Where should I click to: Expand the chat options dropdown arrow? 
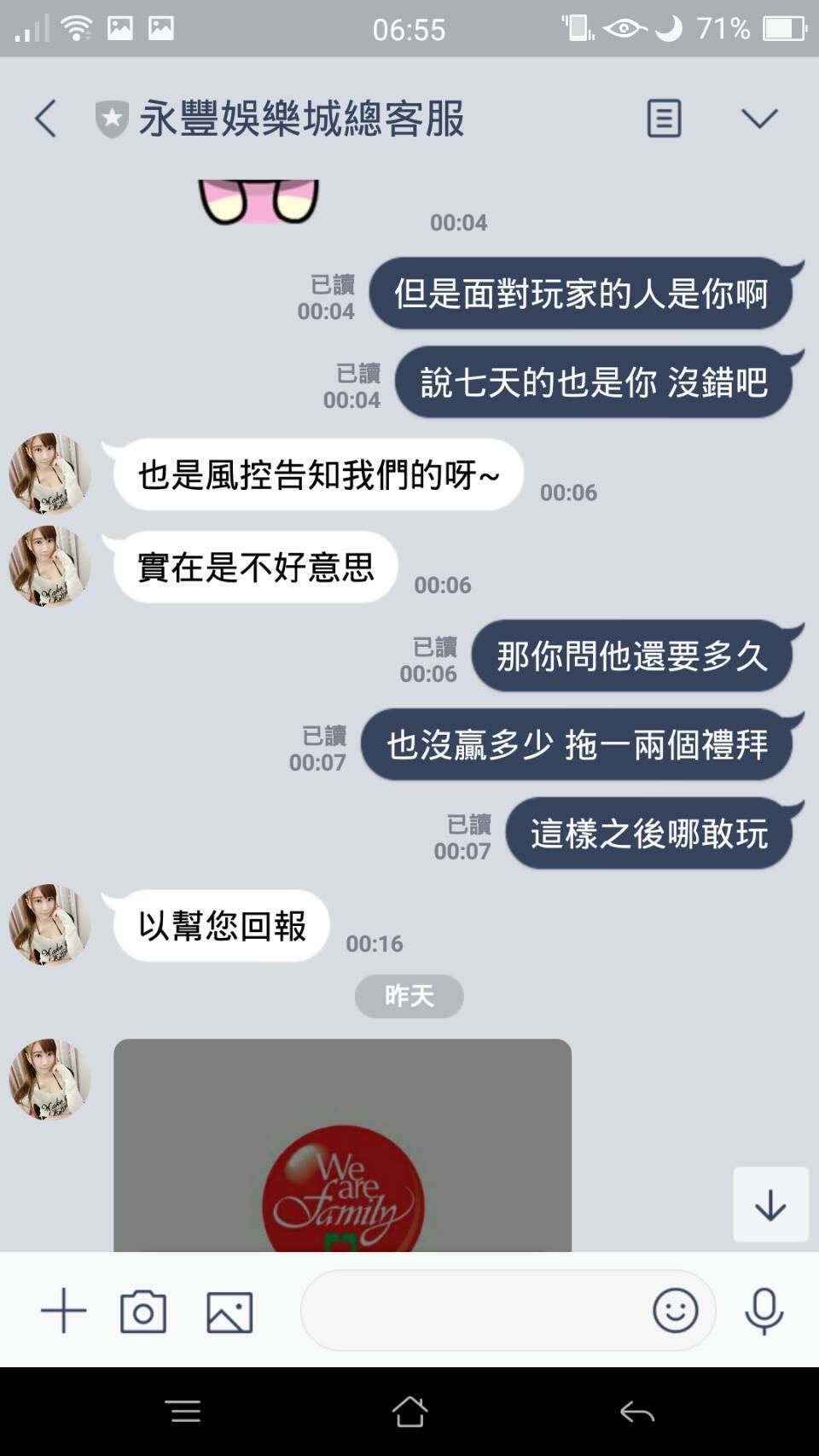(x=759, y=118)
